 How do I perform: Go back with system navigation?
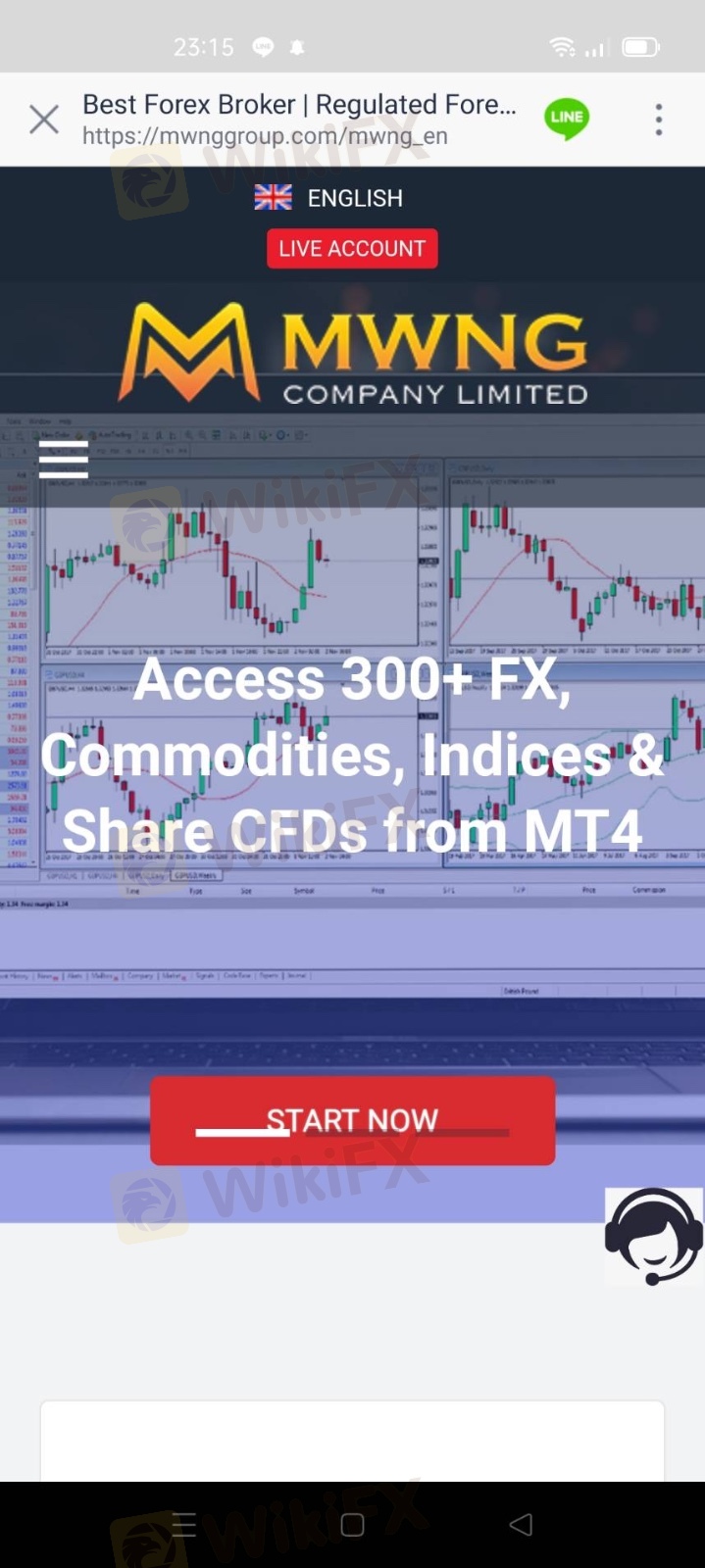coord(522,1524)
